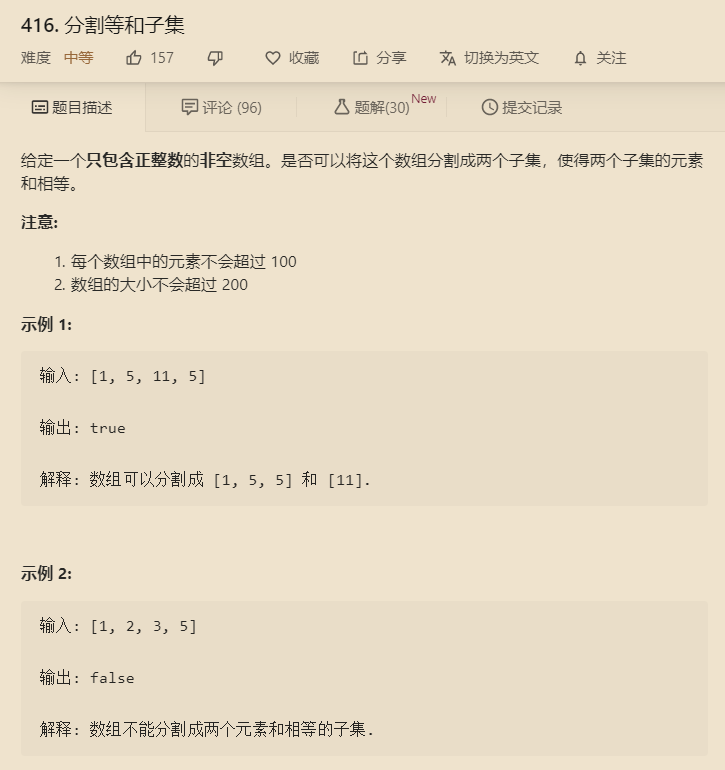Select the 题目描述 tab
The height and width of the screenshot is (770, 725).
[x=72, y=107]
